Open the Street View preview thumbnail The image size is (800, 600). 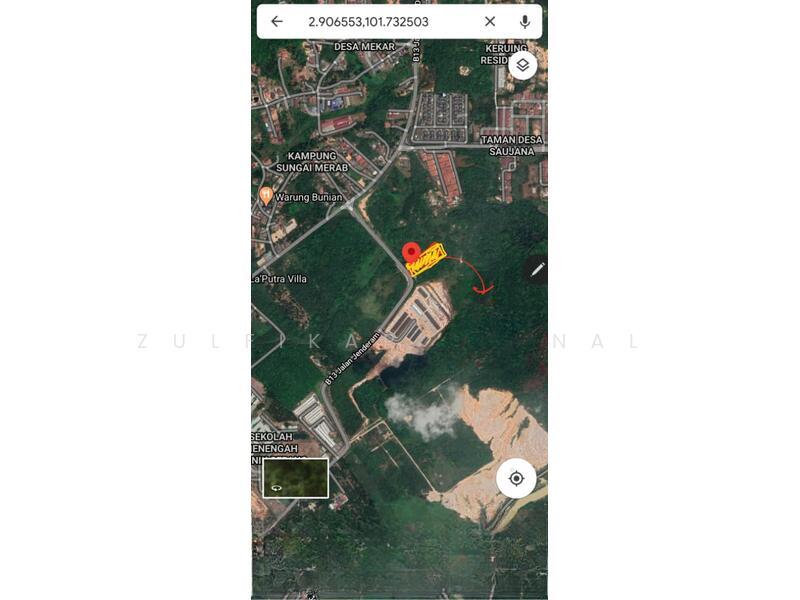295,478
